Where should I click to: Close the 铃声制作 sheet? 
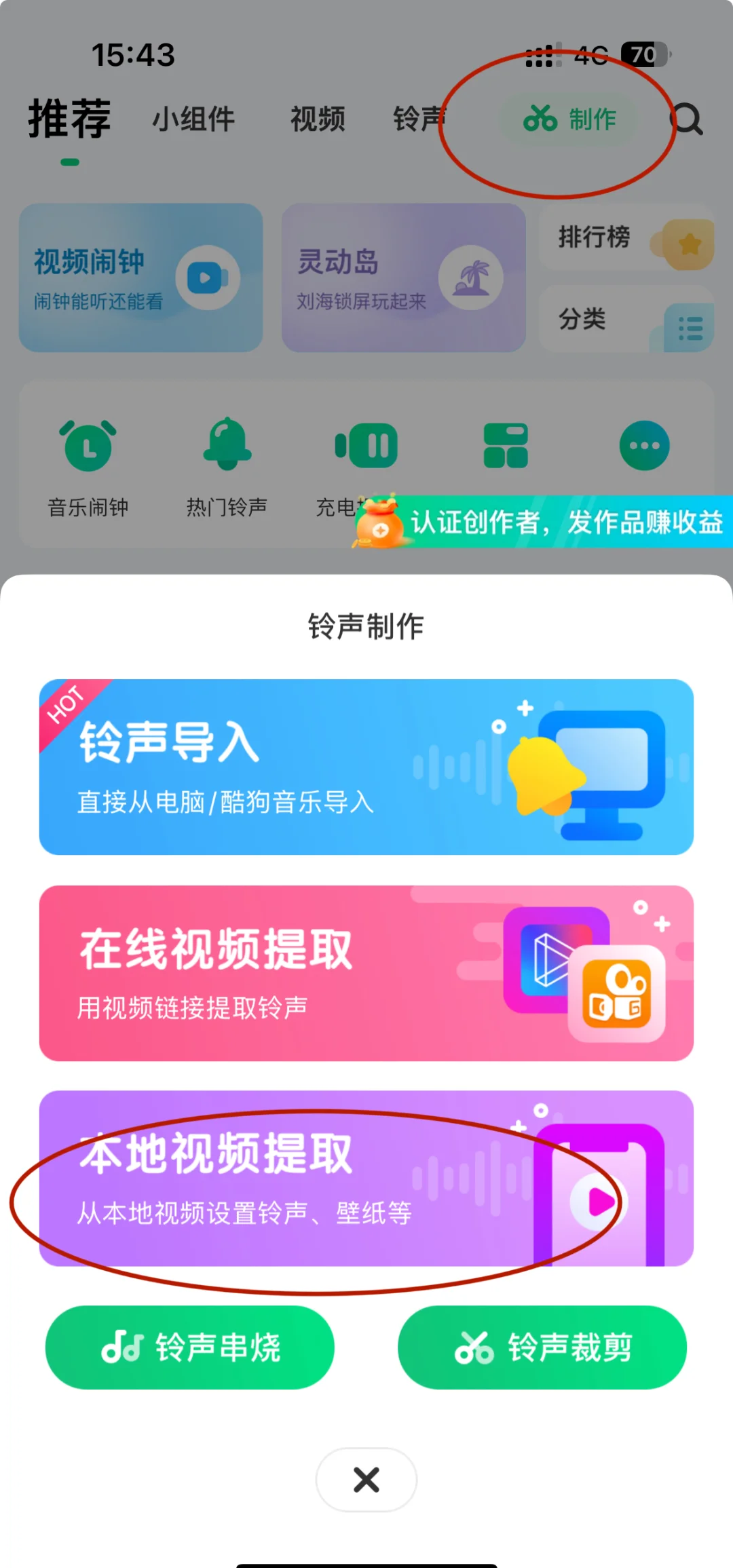(x=366, y=1479)
